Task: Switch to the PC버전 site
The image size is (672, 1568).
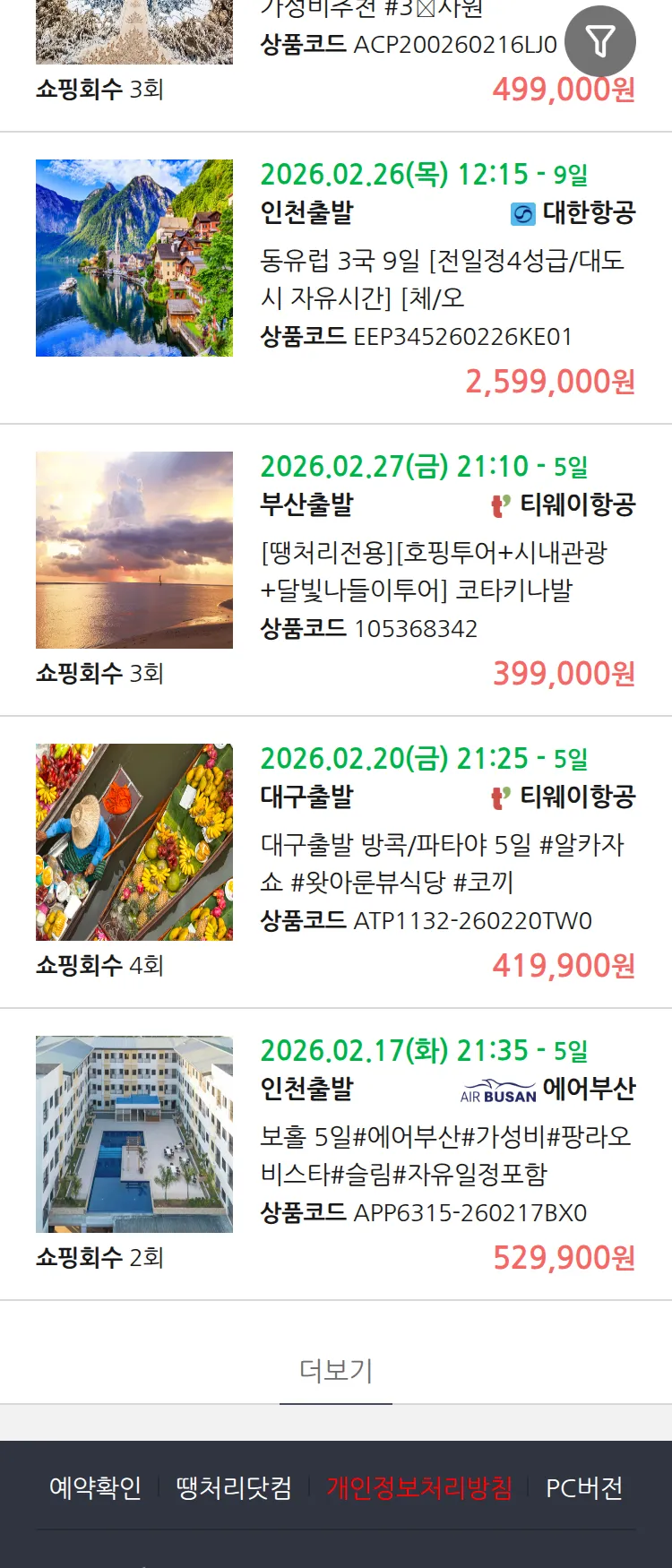Action: pos(584,1488)
